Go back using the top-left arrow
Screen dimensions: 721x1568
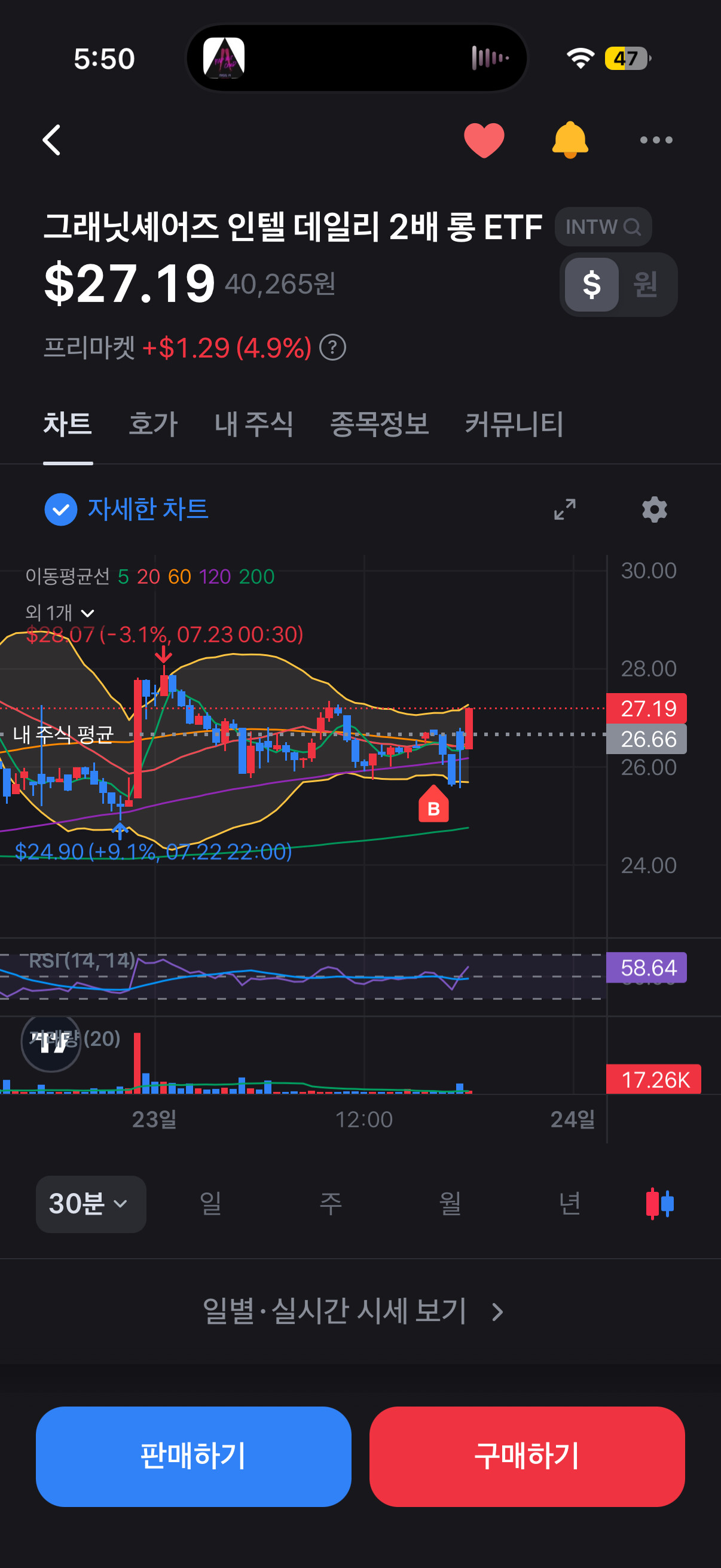[x=52, y=140]
